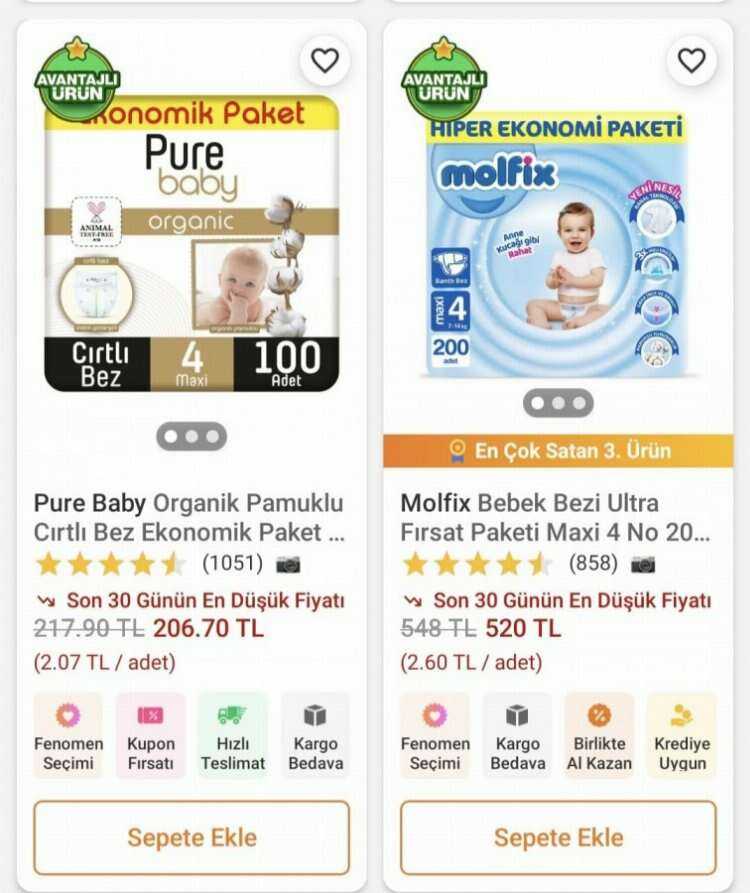
Task: View Molfix Bebek Bezi Ultra product details
Action: [556, 517]
